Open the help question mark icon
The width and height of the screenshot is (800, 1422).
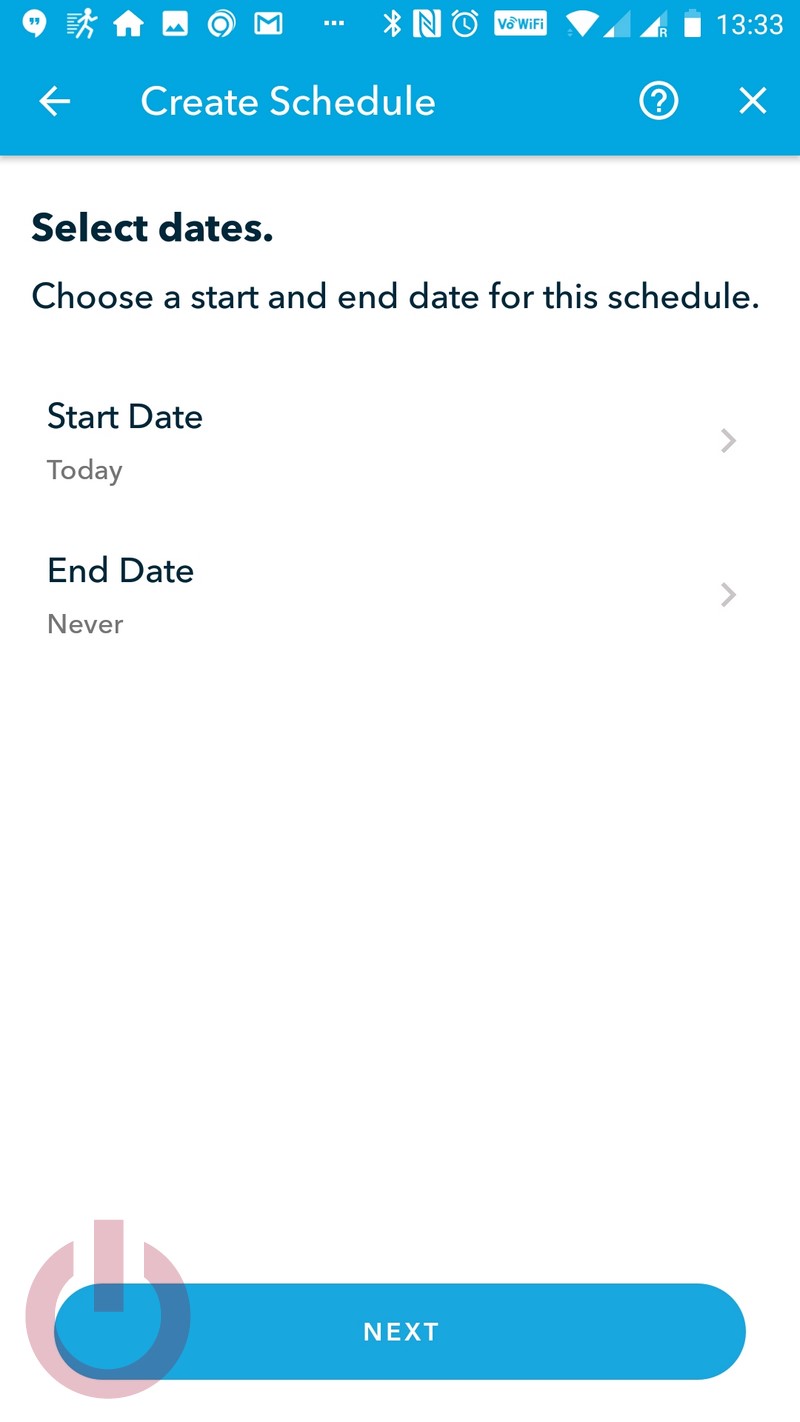click(x=659, y=101)
